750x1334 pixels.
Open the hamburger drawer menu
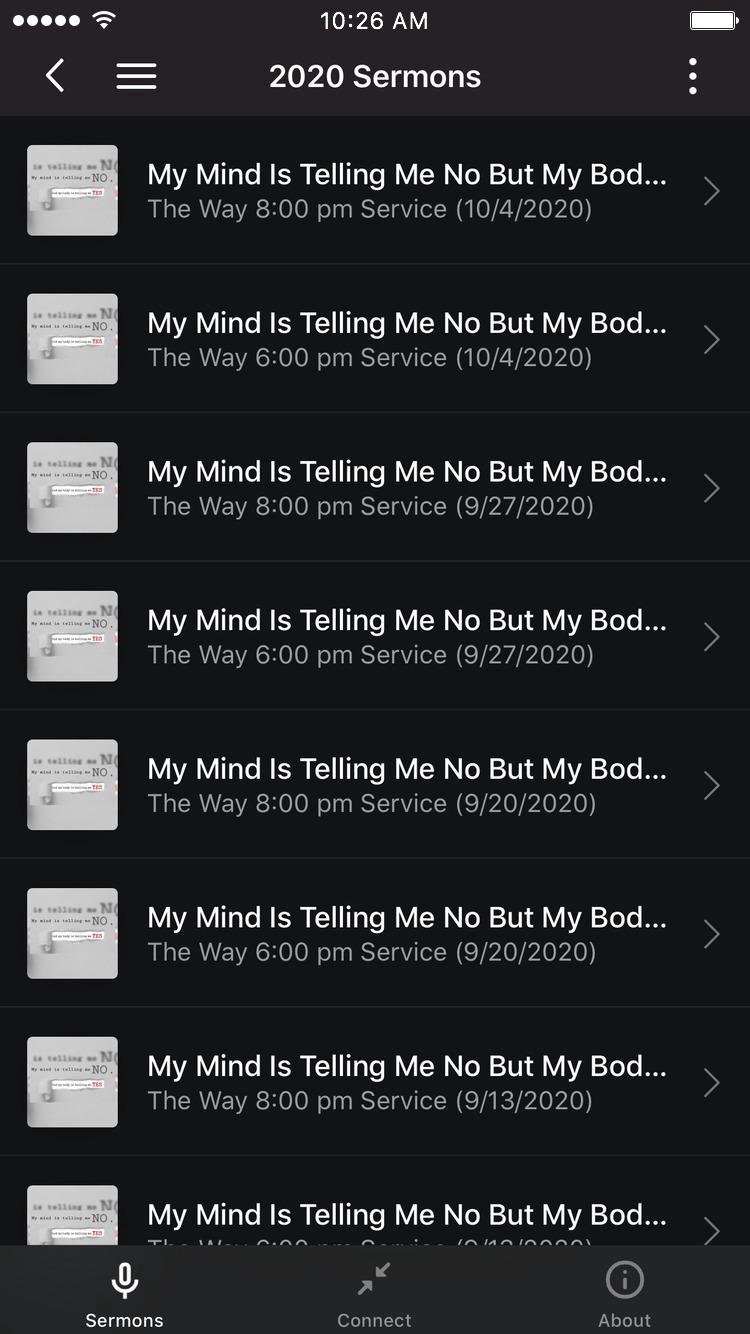pos(136,76)
